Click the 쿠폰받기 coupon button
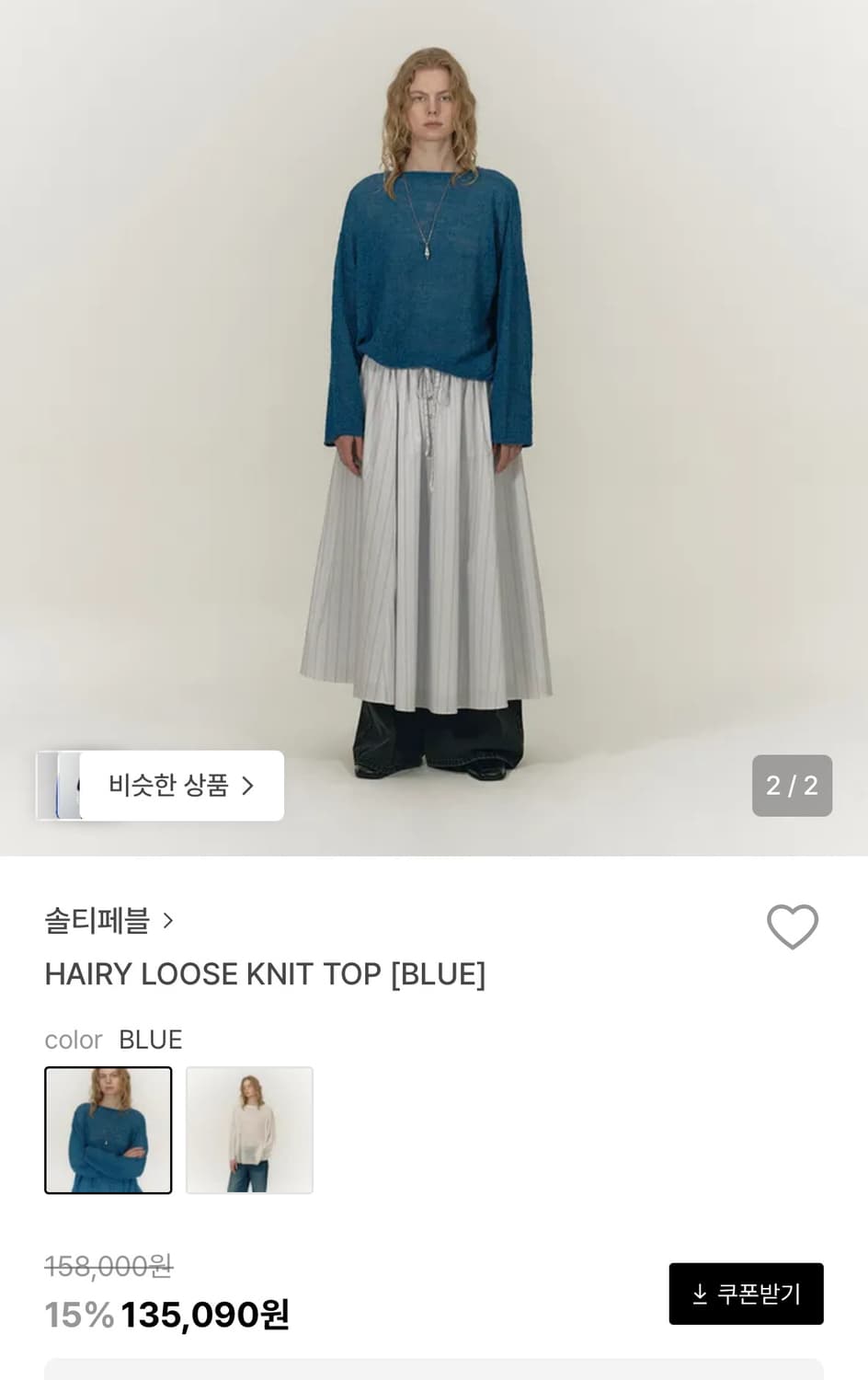The height and width of the screenshot is (1380, 868). click(747, 1294)
